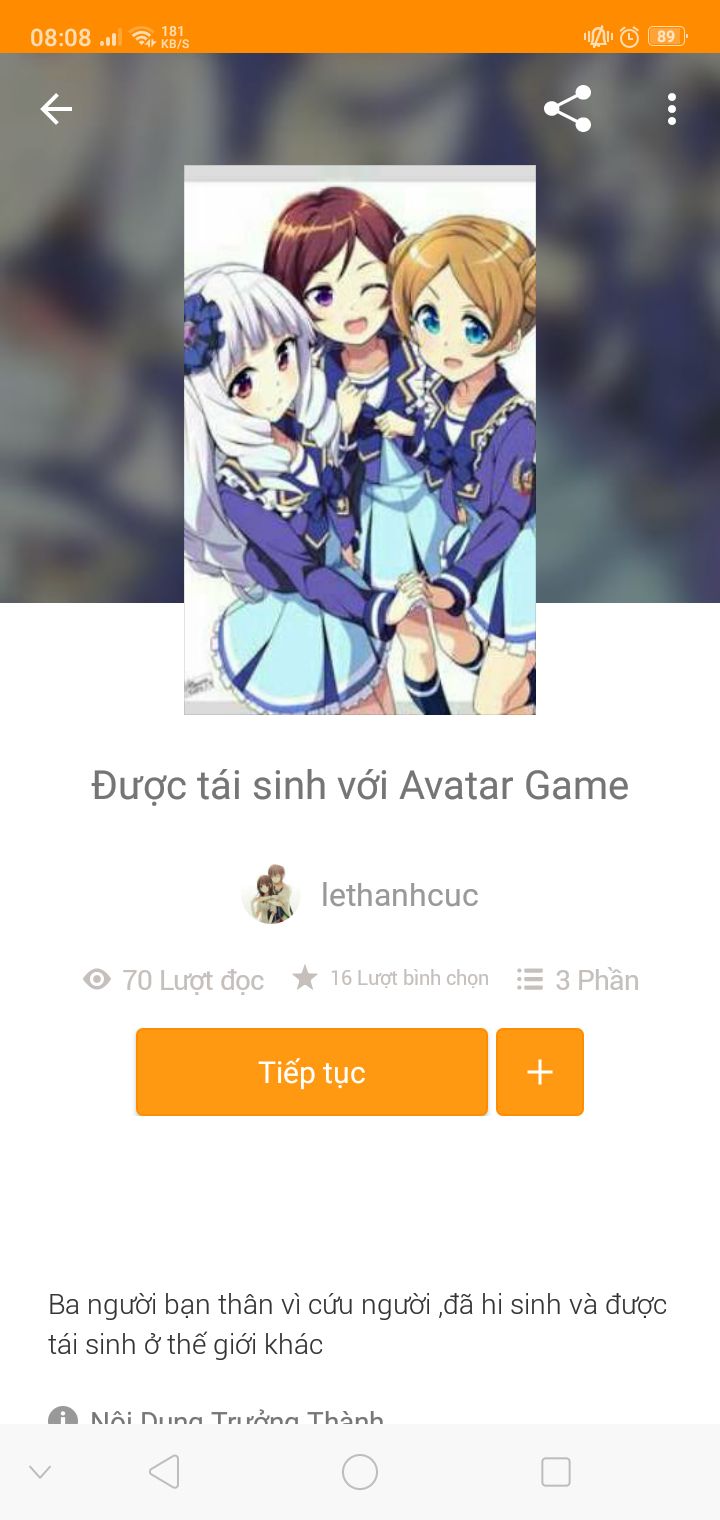Add story to library with plus button

[540, 1072]
